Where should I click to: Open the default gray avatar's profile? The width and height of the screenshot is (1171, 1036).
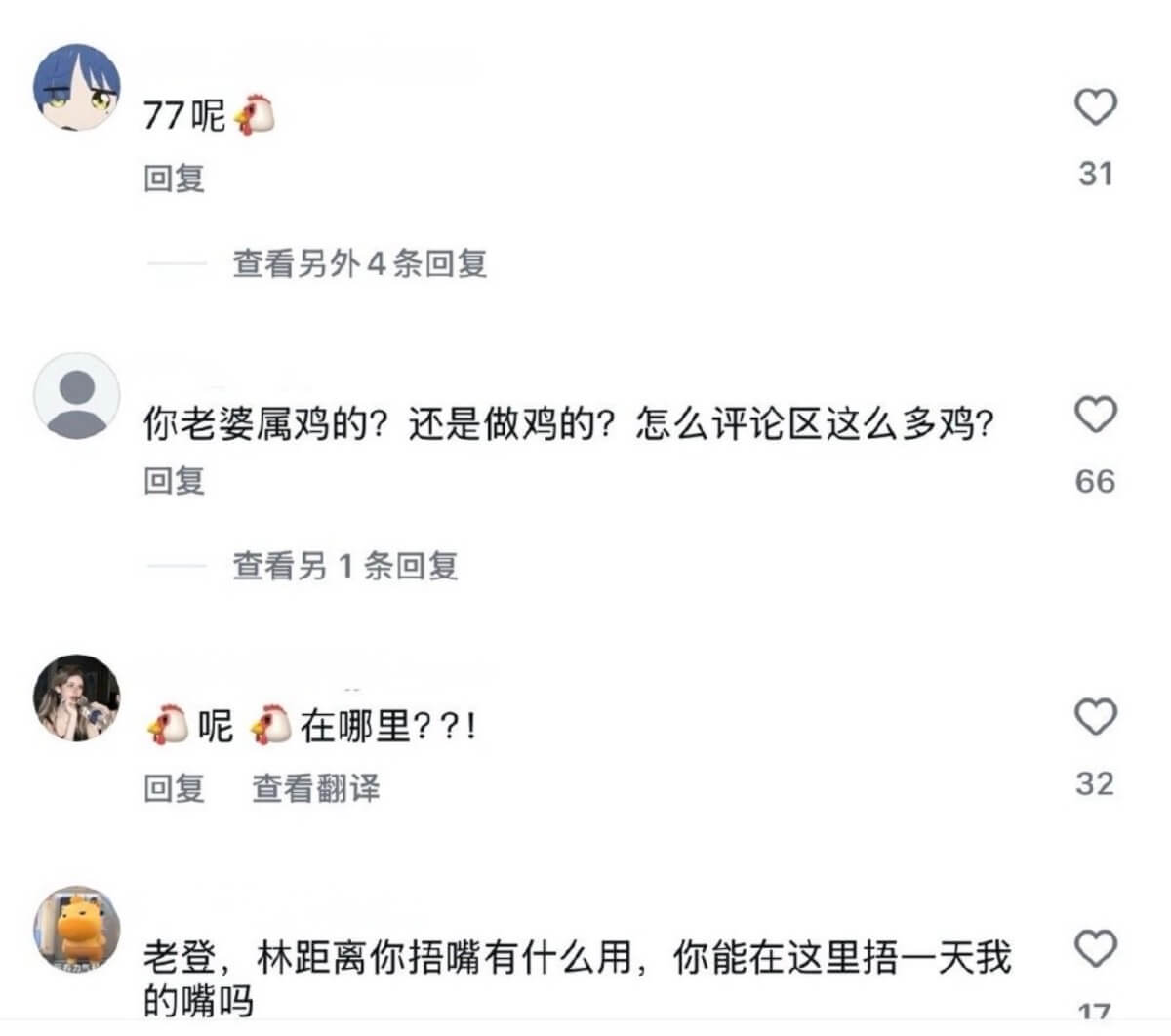point(77,396)
